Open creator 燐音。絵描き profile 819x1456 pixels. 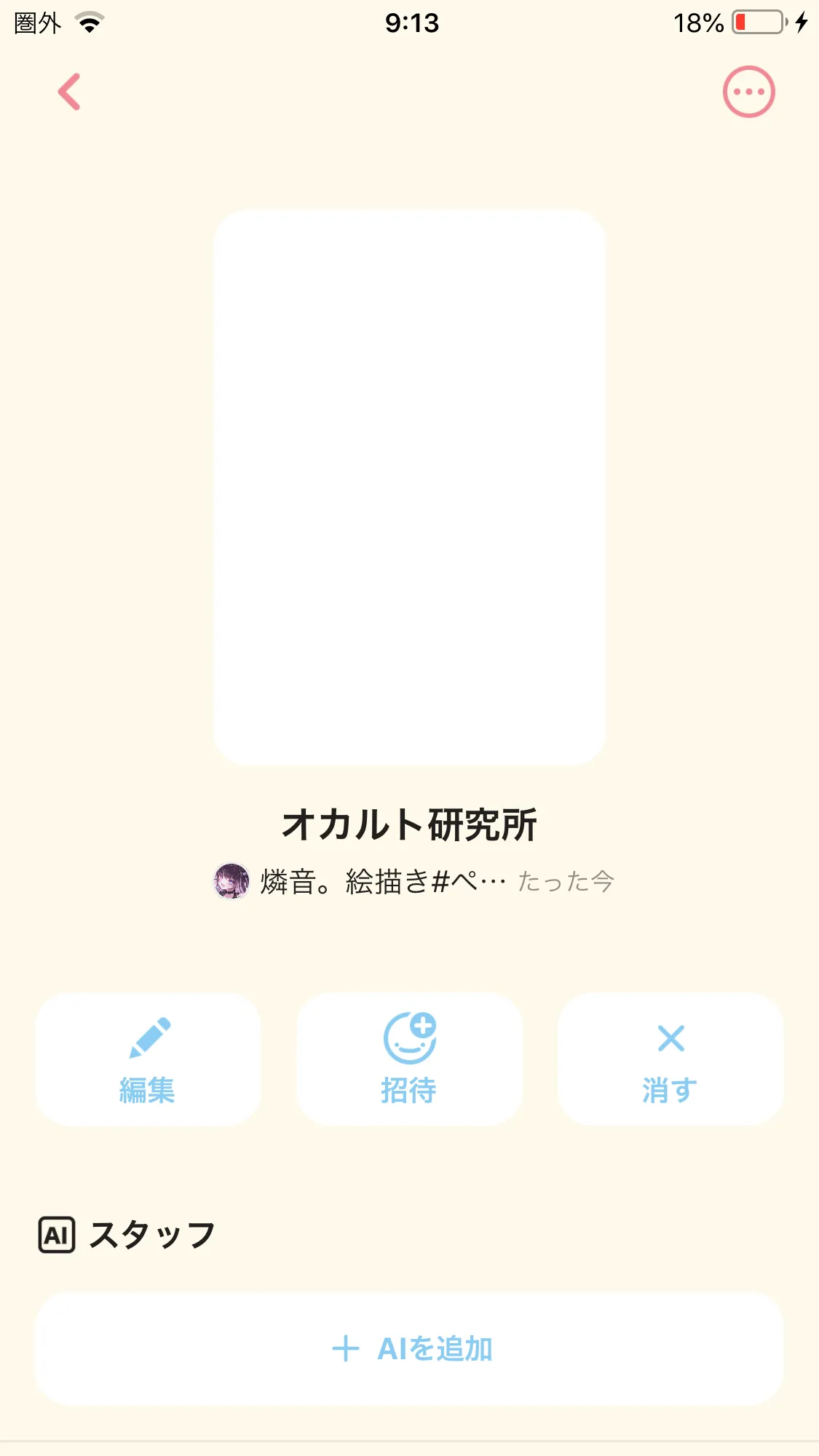click(x=360, y=881)
